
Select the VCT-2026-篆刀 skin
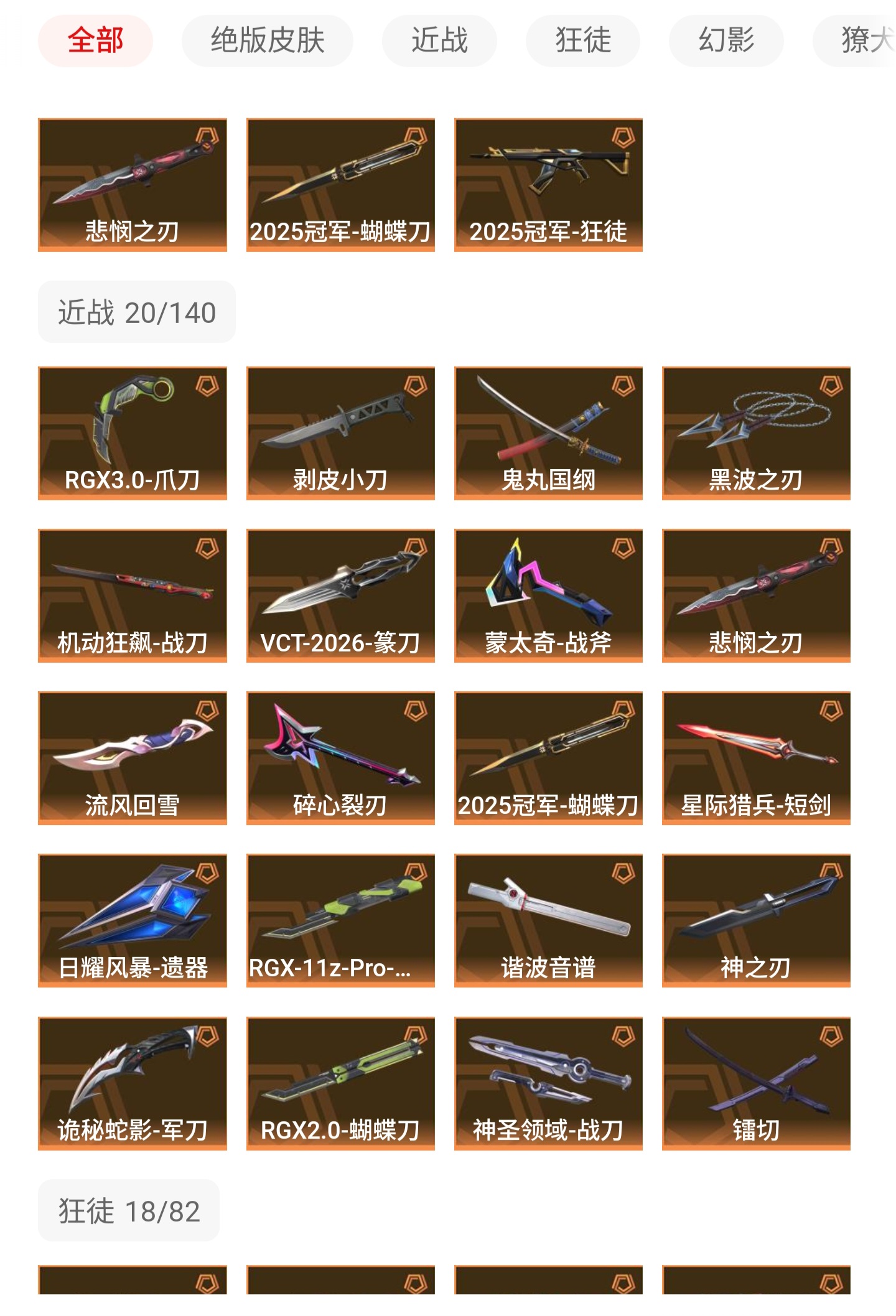pyautogui.click(x=340, y=595)
